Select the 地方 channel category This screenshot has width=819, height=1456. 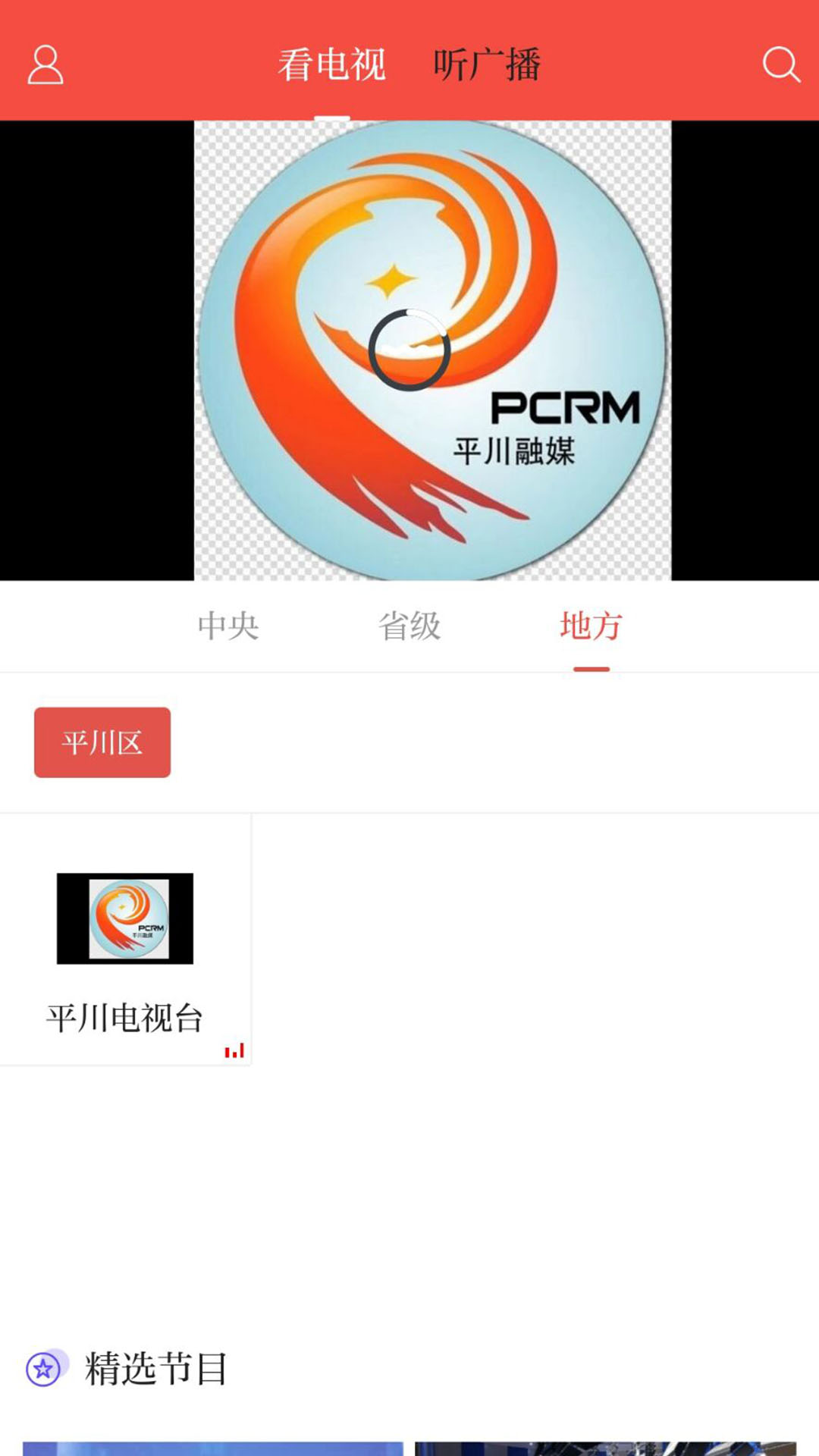[x=591, y=626]
